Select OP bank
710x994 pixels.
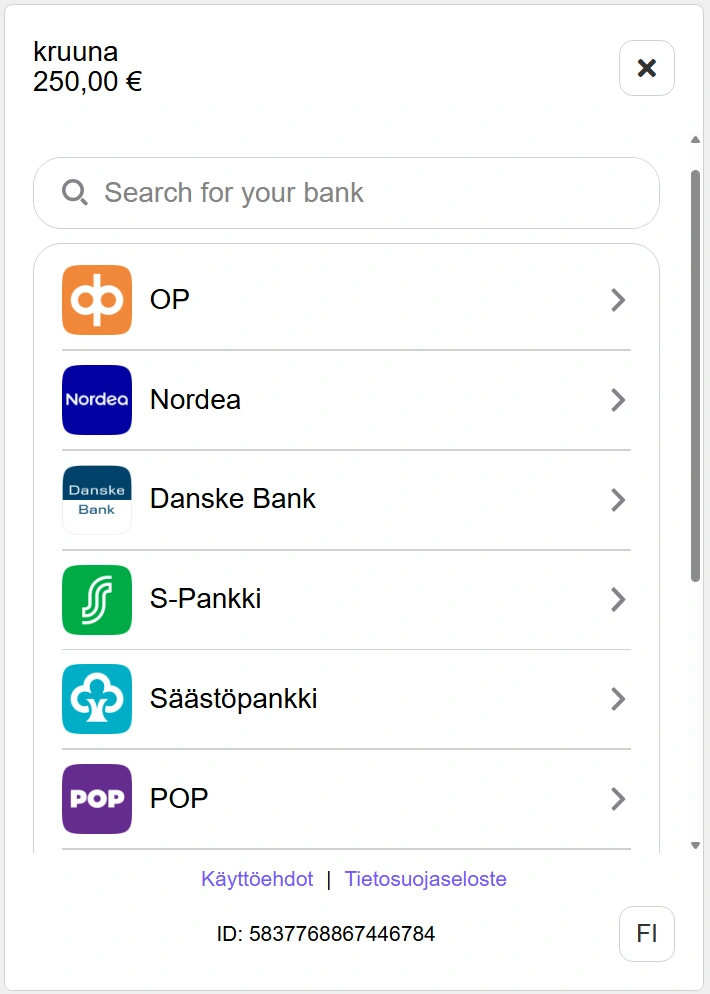tap(346, 300)
